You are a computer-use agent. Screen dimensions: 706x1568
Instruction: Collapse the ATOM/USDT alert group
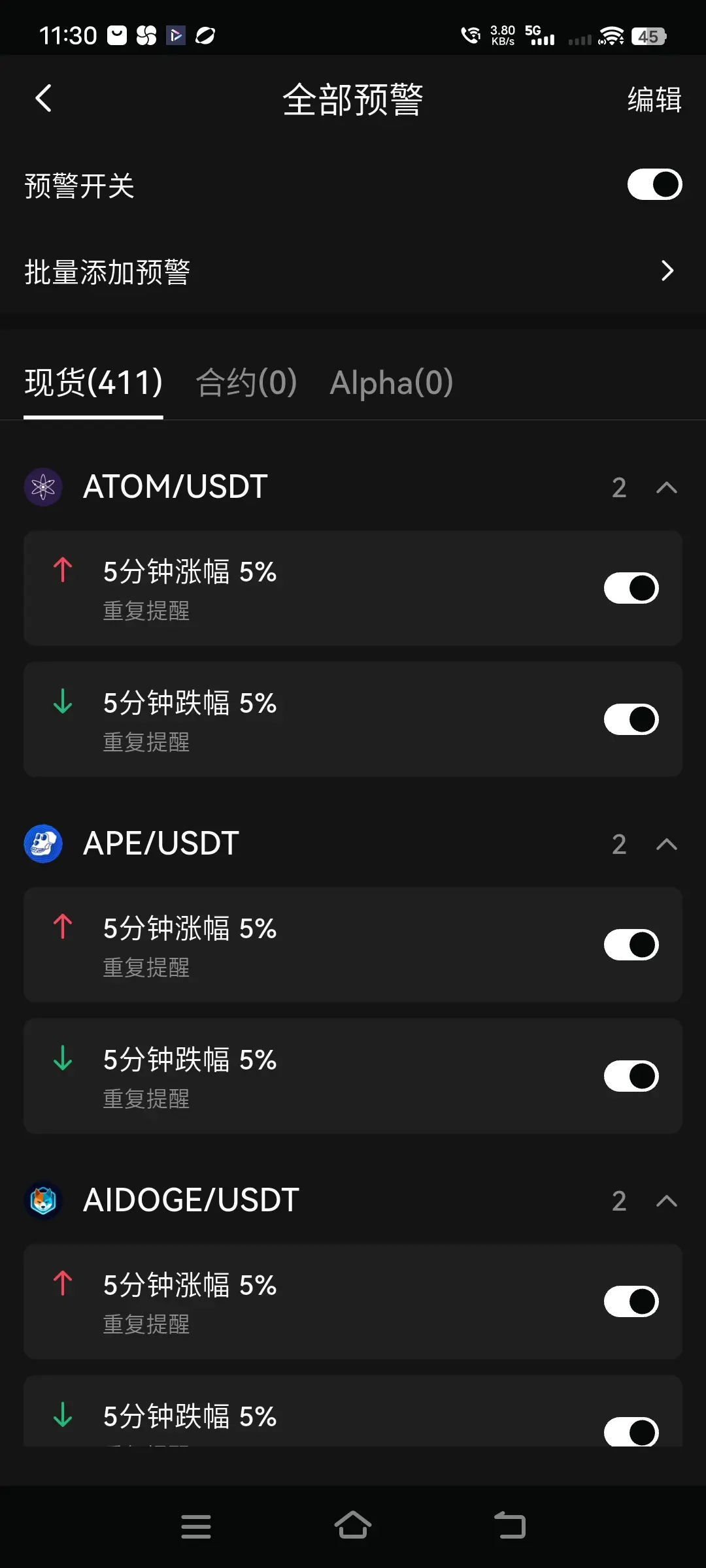(x=666, y=487)
